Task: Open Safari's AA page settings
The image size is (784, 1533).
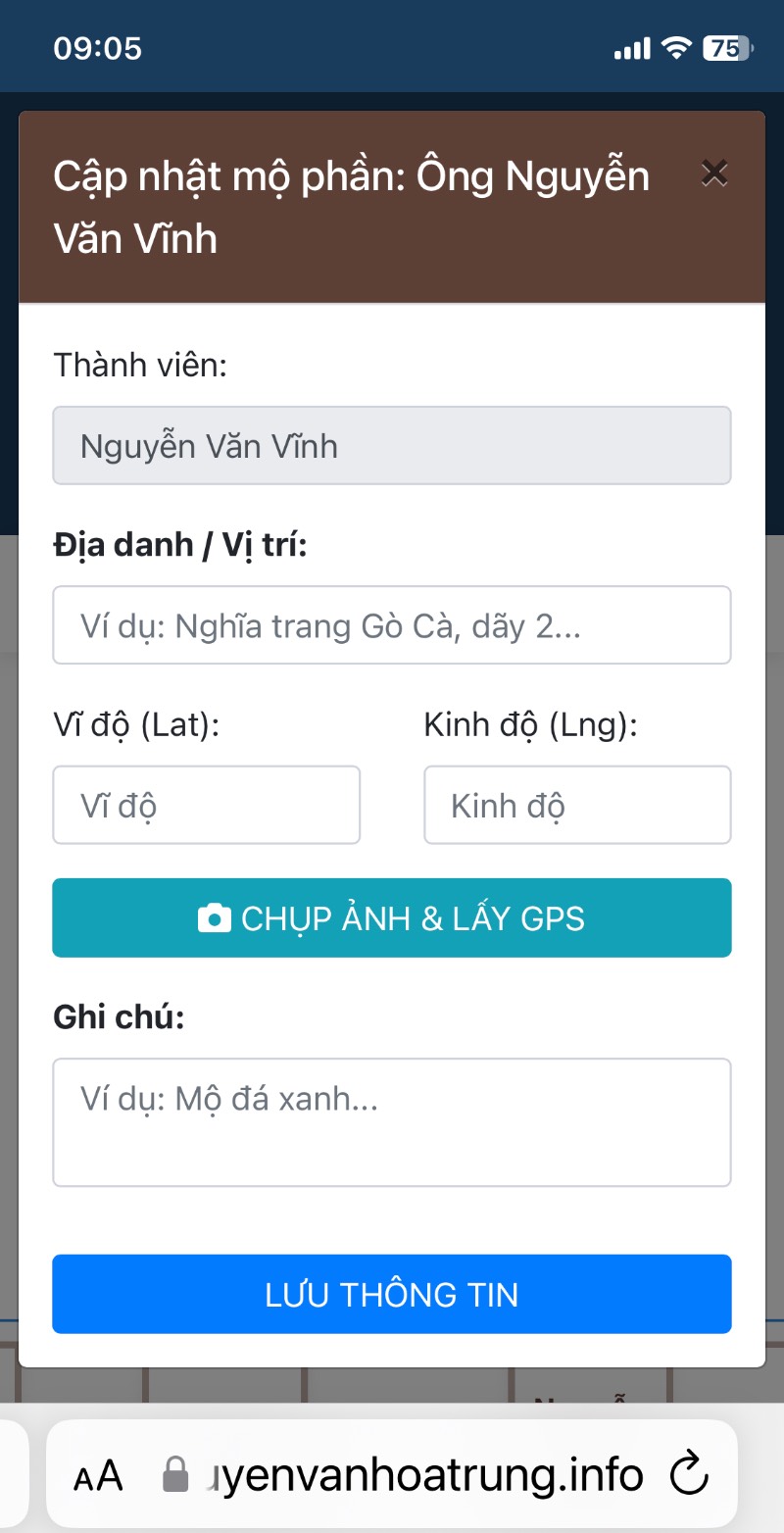Action: tap(98, 1474)
